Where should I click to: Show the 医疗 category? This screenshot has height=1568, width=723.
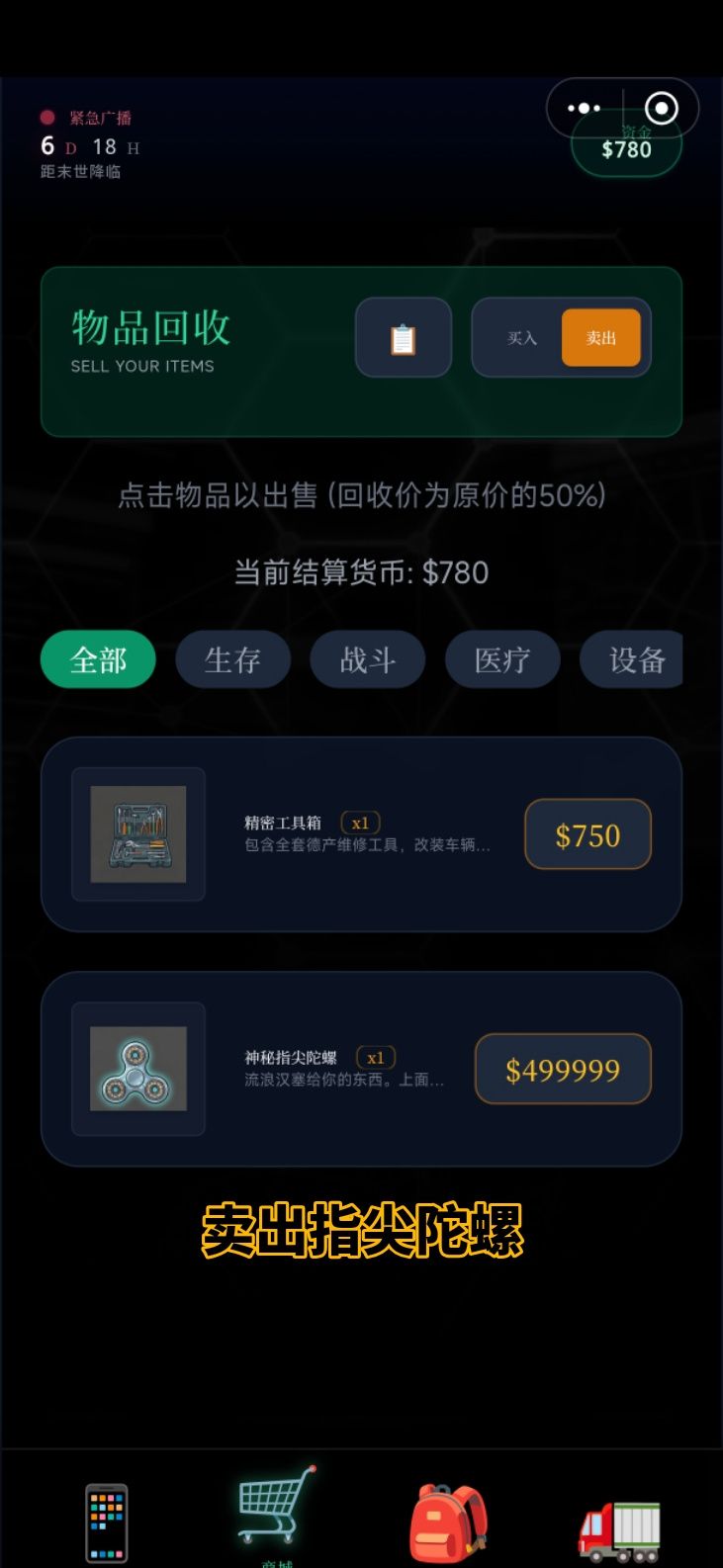[x=501, y=659]
